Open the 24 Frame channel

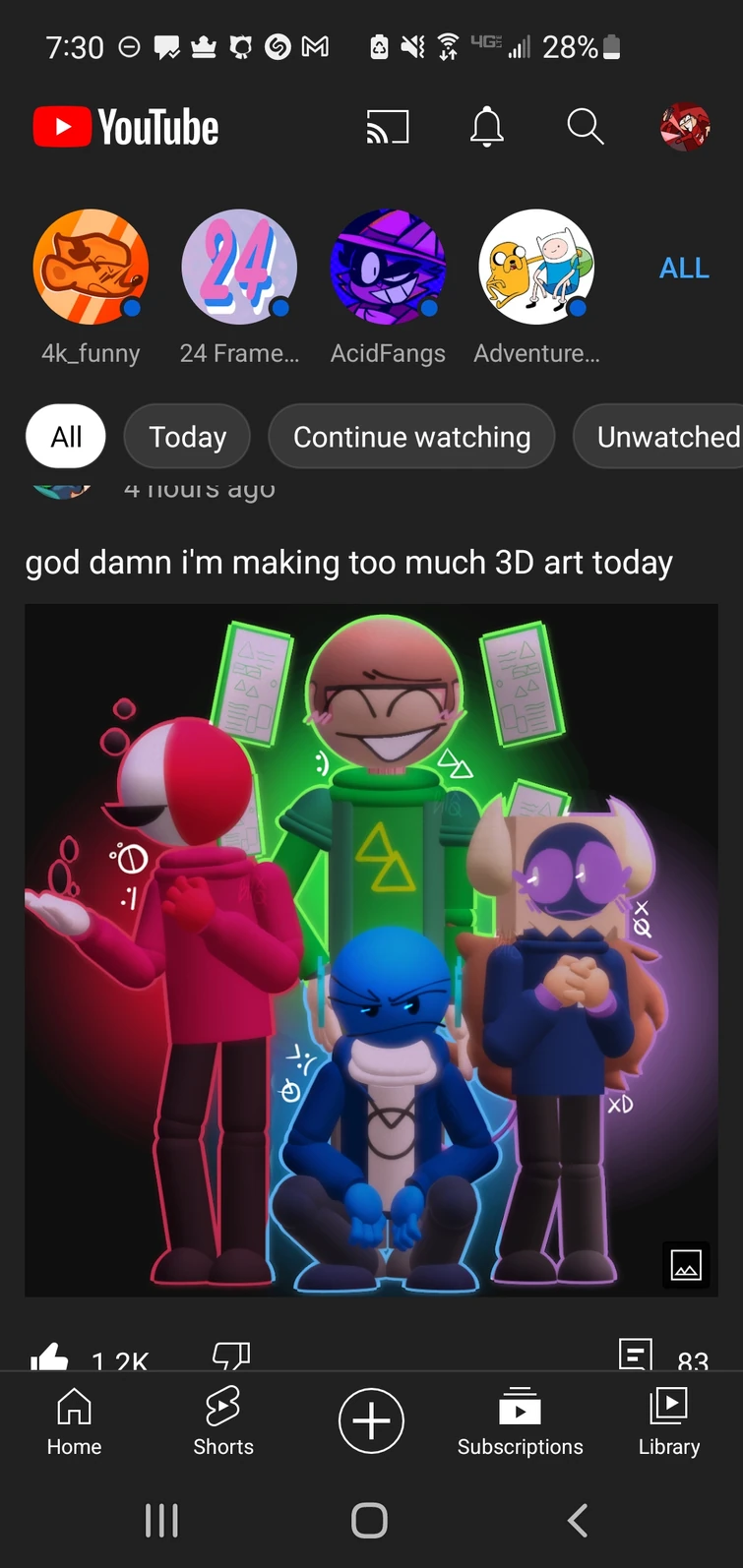(x=239, y=268)
